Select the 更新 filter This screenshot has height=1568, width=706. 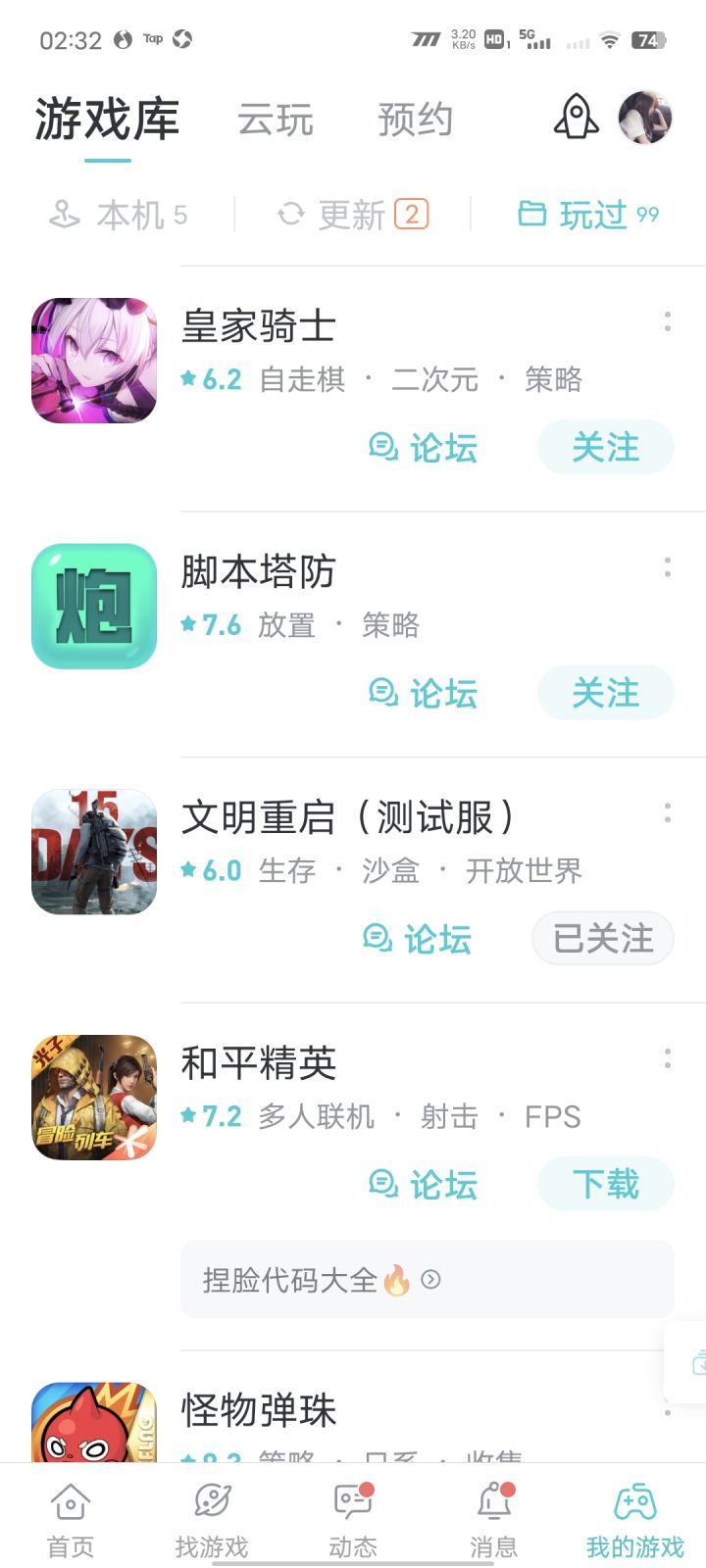point(353,215)
